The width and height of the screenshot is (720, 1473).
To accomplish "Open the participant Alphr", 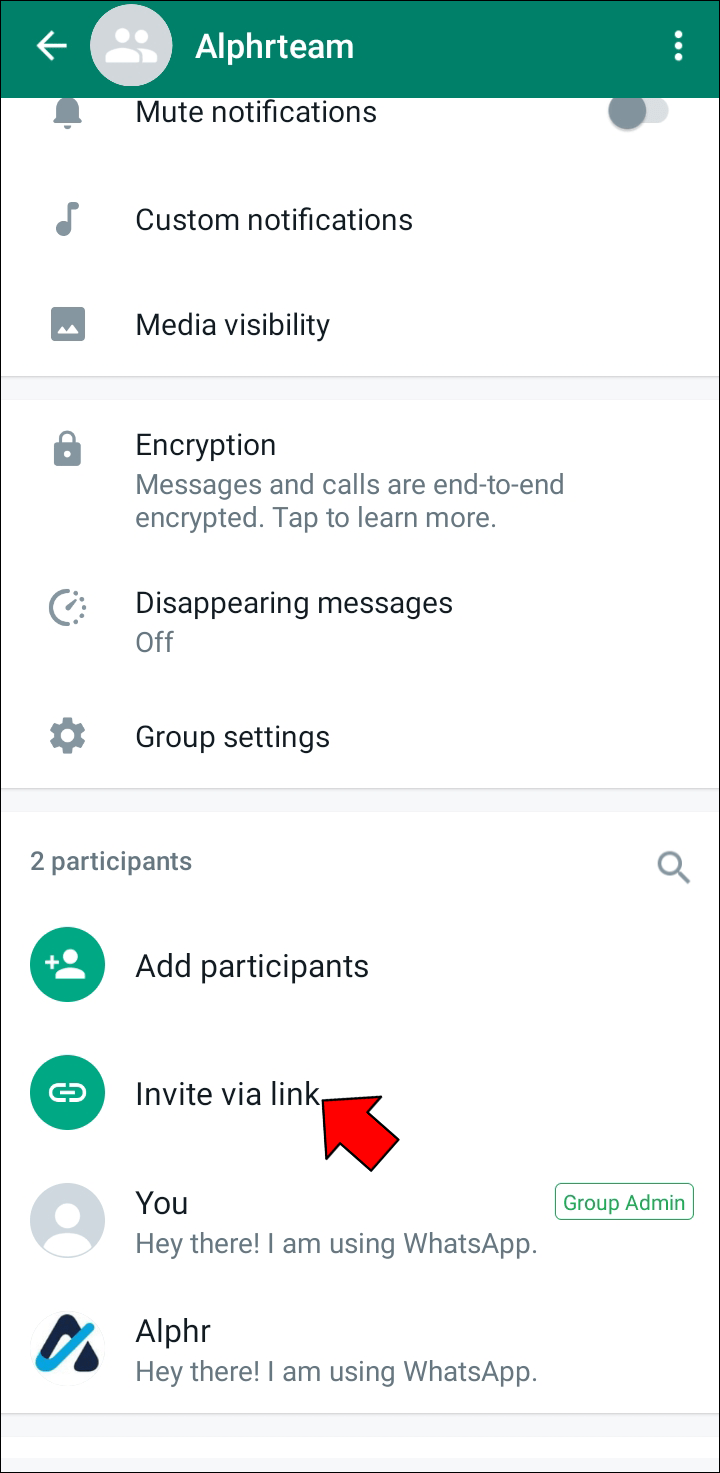I will pos(360,1348).
